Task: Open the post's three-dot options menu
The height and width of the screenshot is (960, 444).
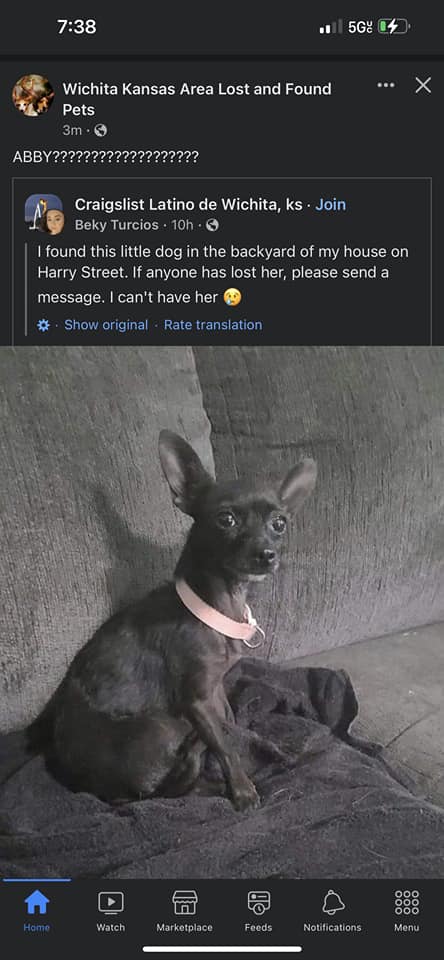Action: coord(386,85)
